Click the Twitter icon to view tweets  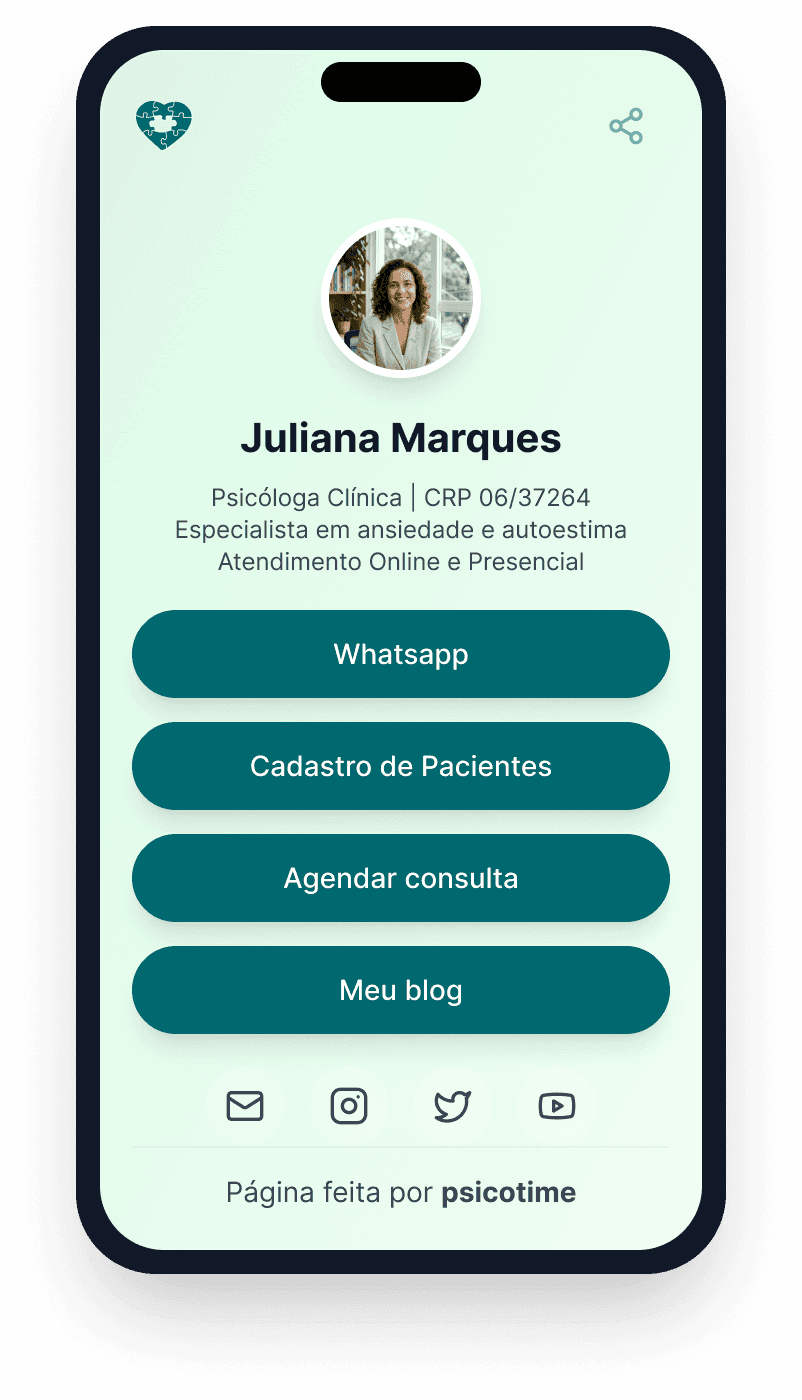tap(453, 1106)
